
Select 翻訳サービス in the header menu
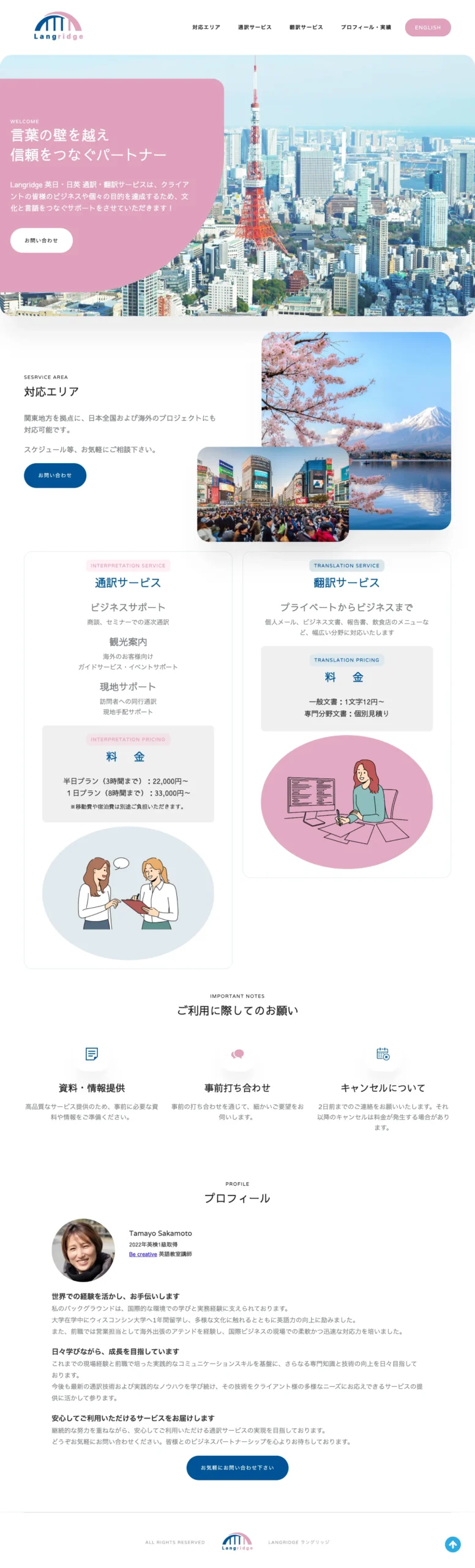click(x=305, y=28)
